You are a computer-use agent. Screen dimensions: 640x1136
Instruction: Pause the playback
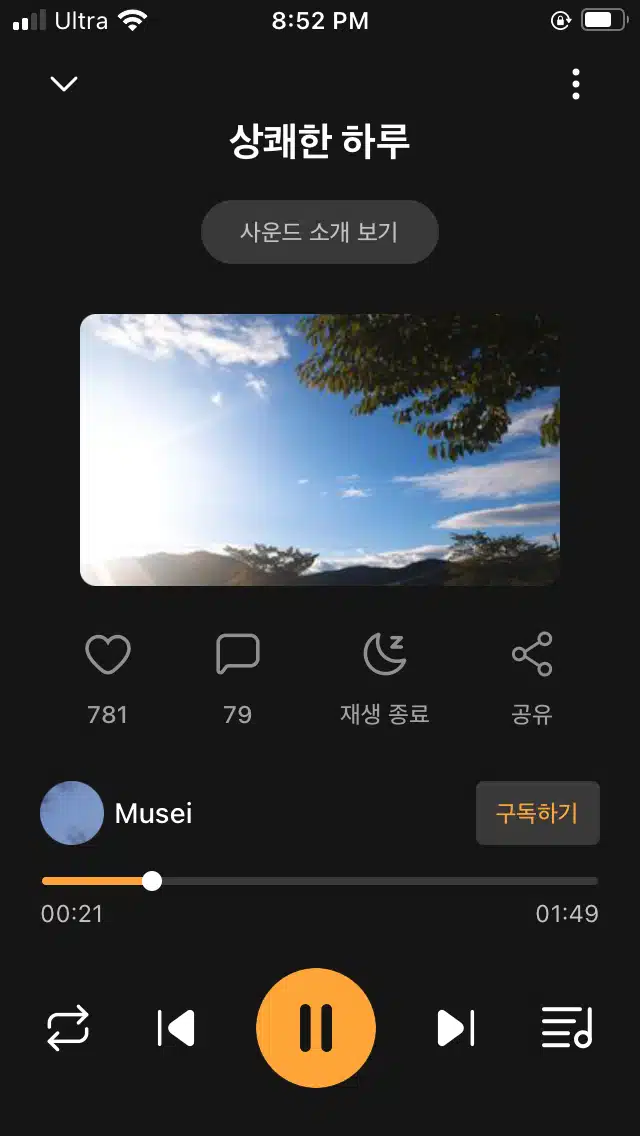pos(316,1027)
